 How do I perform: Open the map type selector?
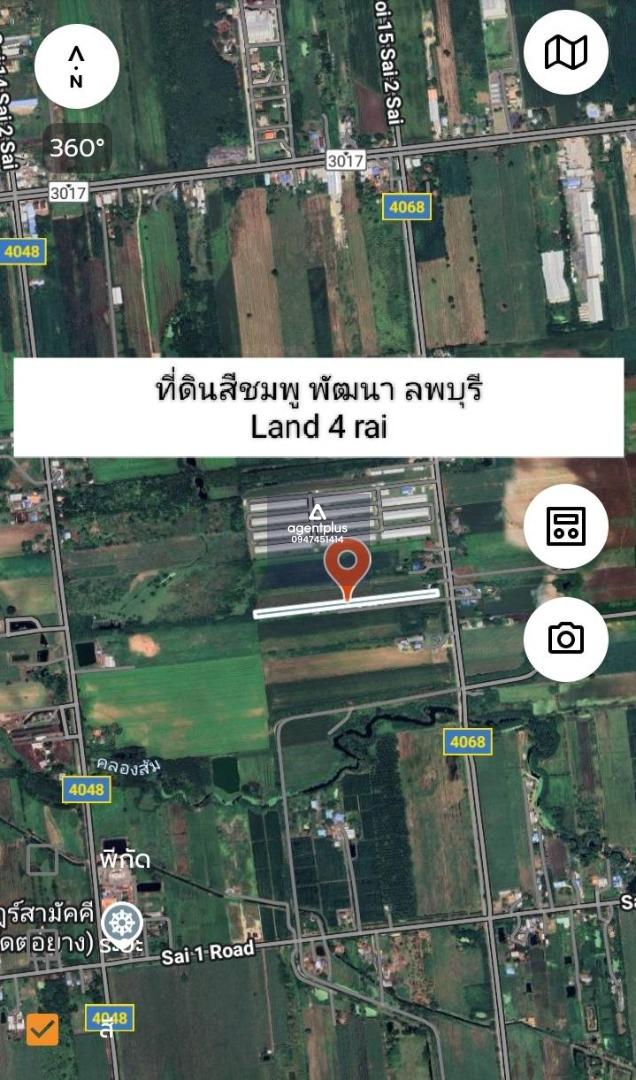(x=565, y=53)
